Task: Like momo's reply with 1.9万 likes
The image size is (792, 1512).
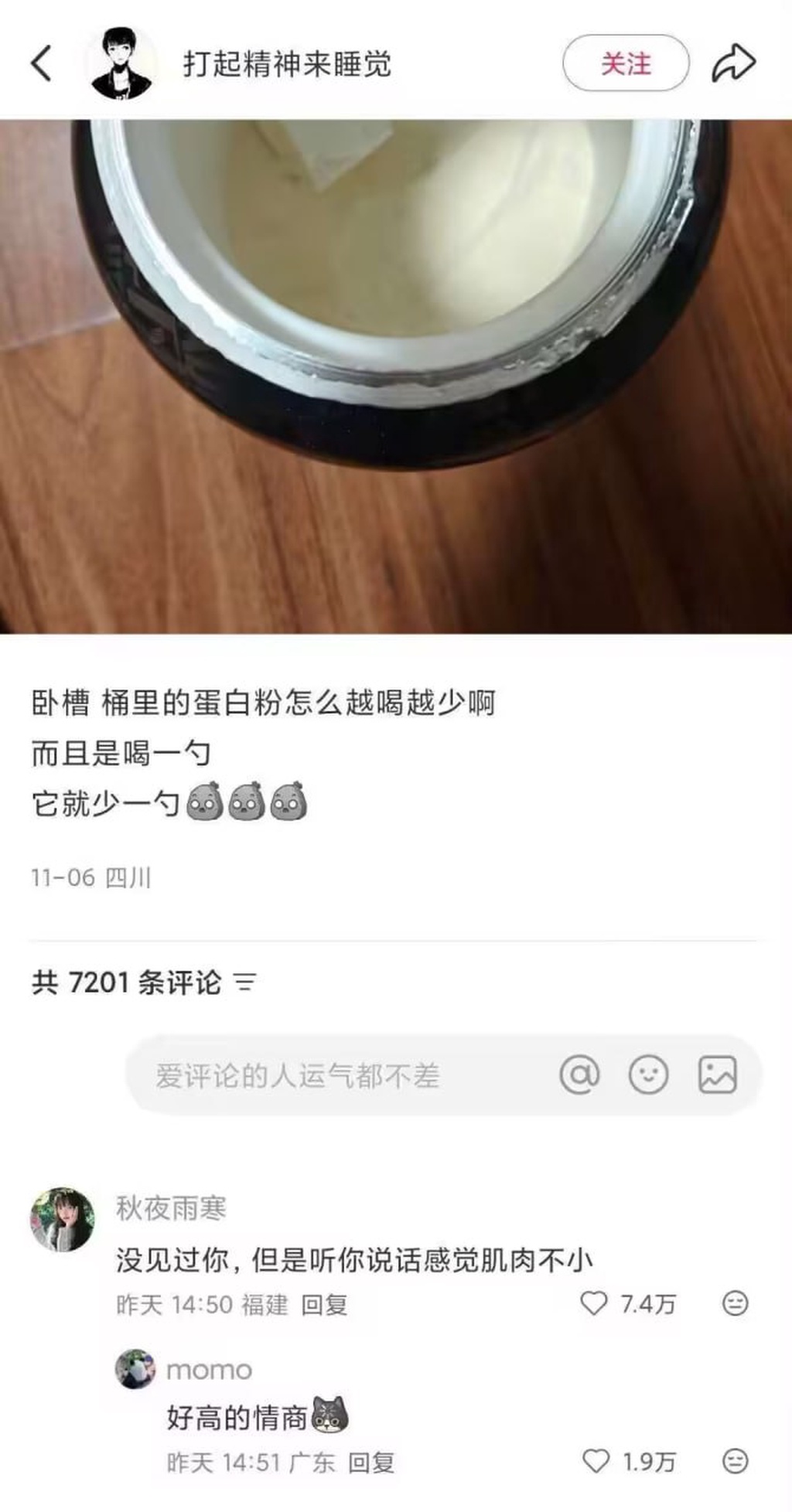Action: click(596, 1461)
